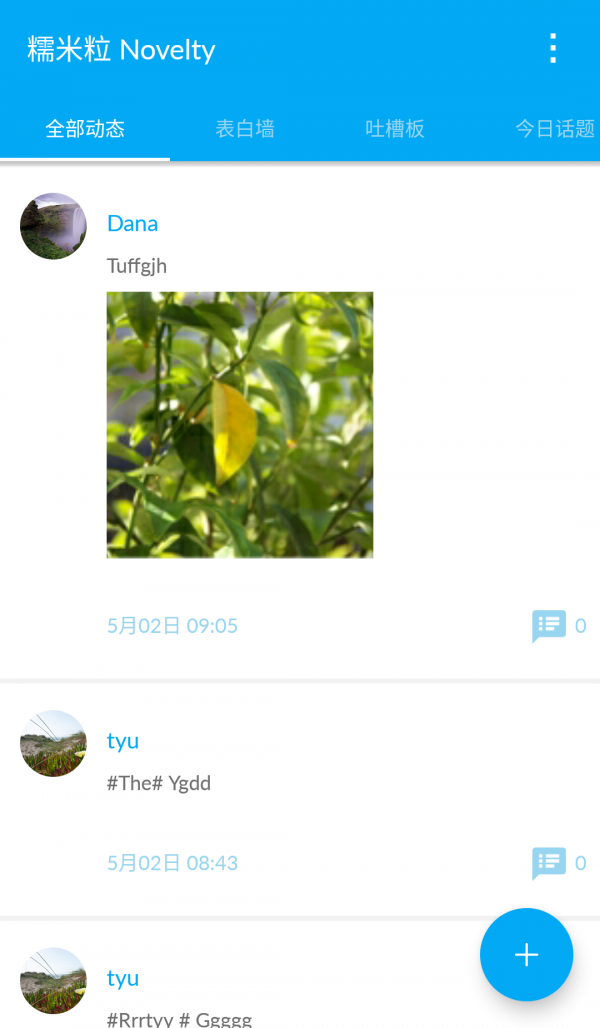Select the 今日话题 tab

click(x=554, y=129)
